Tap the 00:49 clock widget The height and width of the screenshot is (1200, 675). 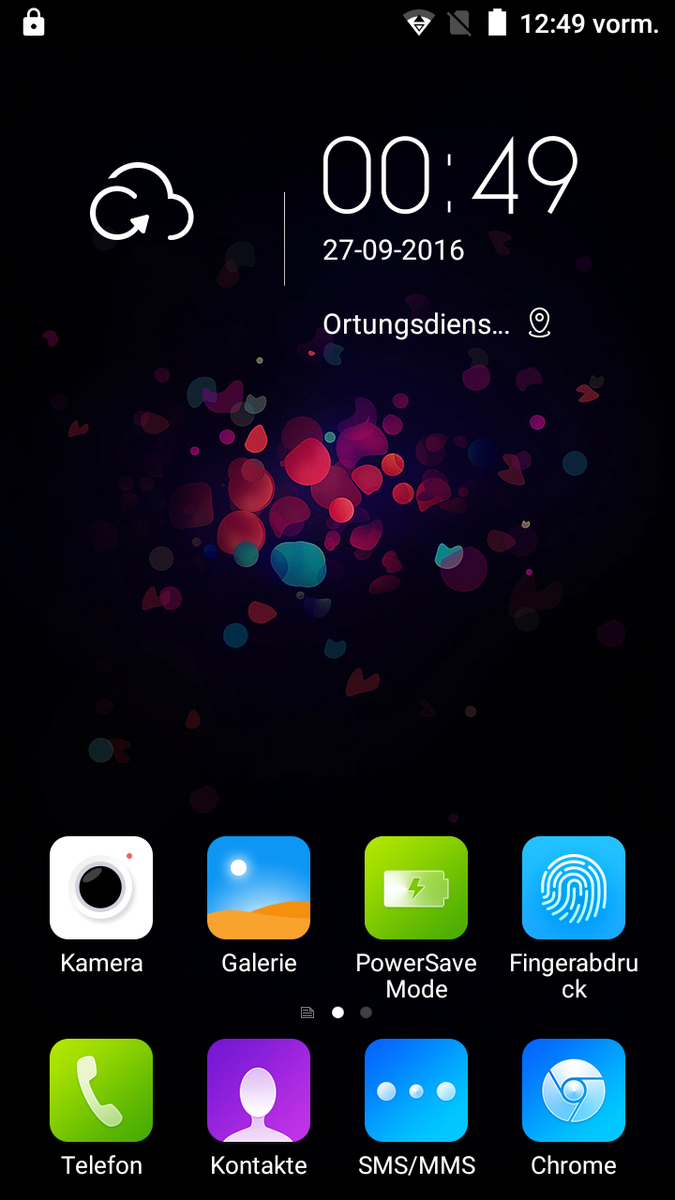coord(450,176)
